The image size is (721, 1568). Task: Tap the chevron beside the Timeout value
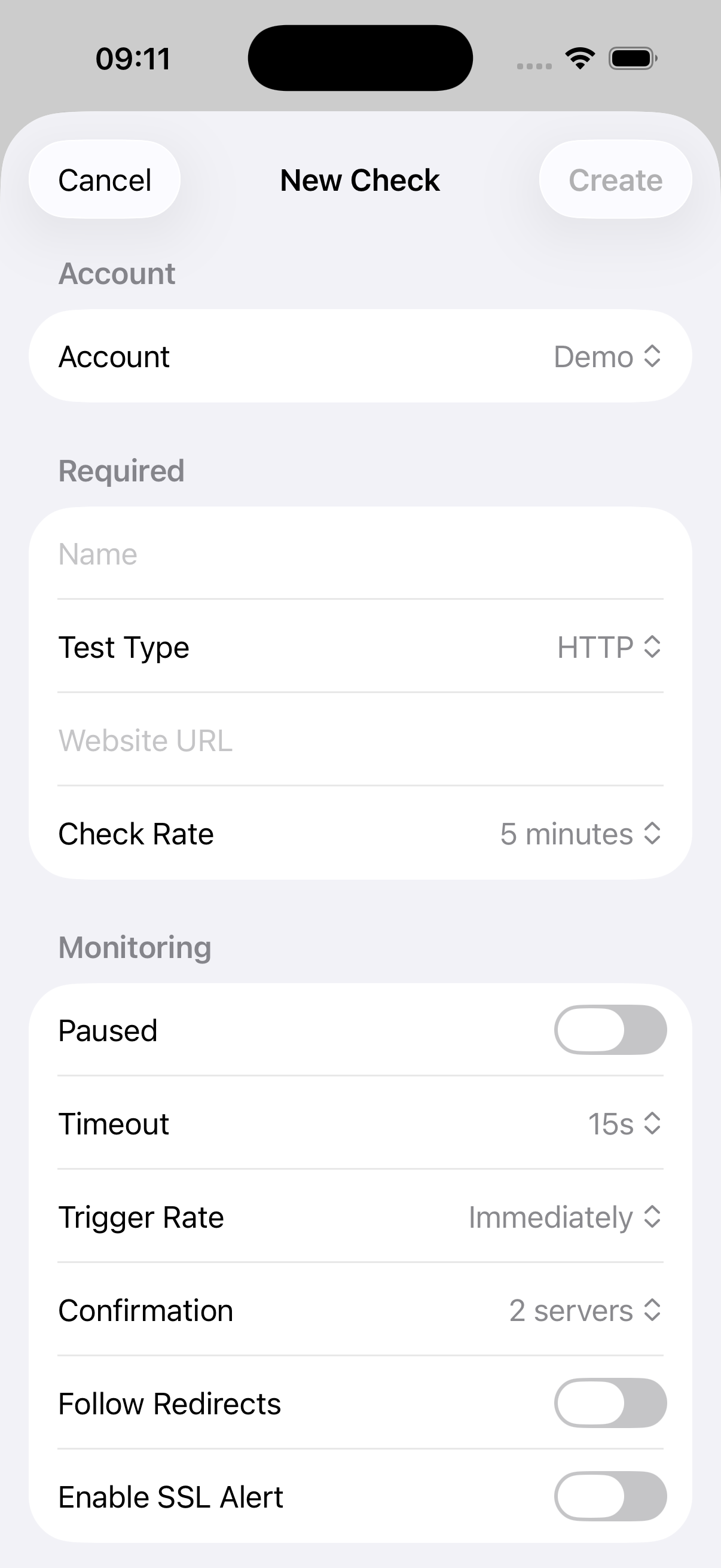tap(653, 1123)
